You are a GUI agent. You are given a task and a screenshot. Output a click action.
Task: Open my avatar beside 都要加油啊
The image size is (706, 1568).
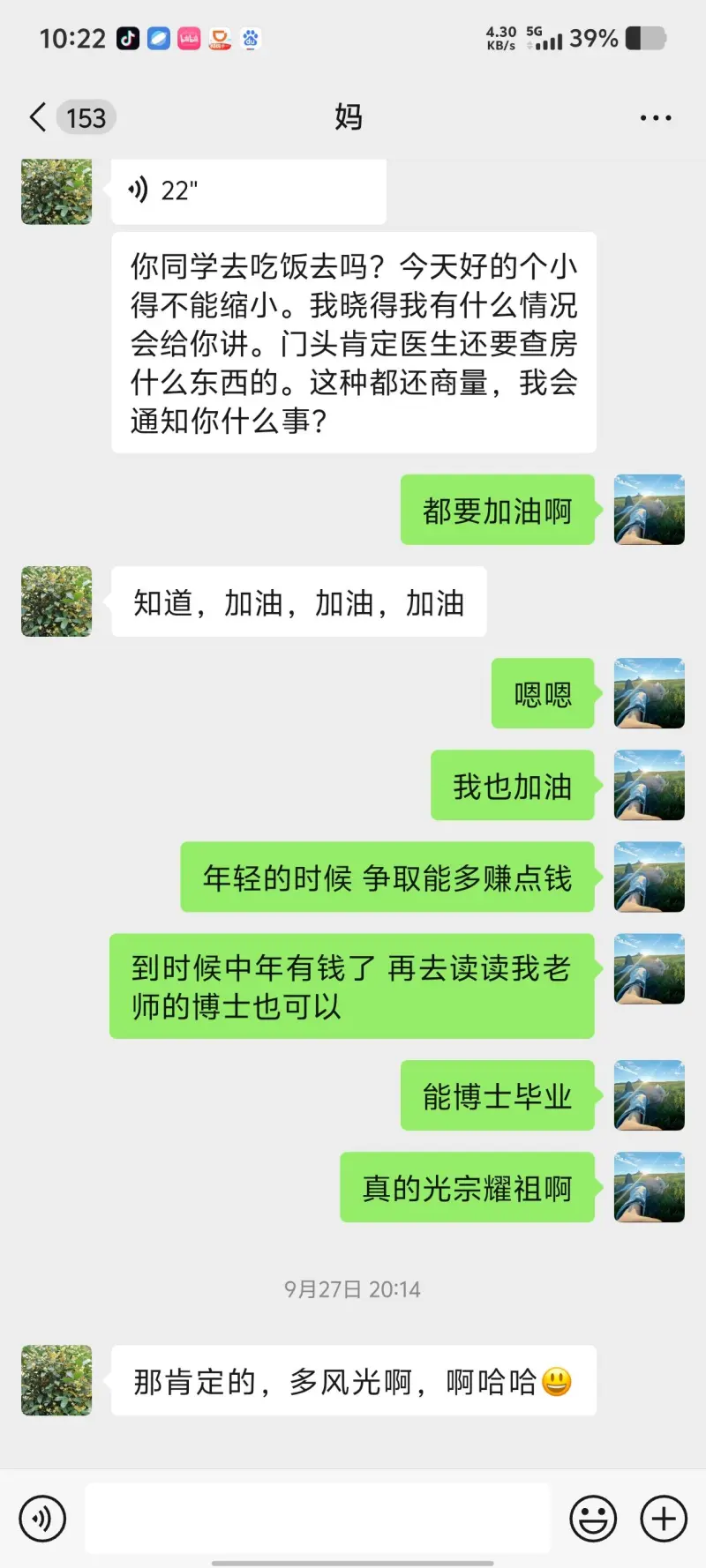click(x=649, y=510)
